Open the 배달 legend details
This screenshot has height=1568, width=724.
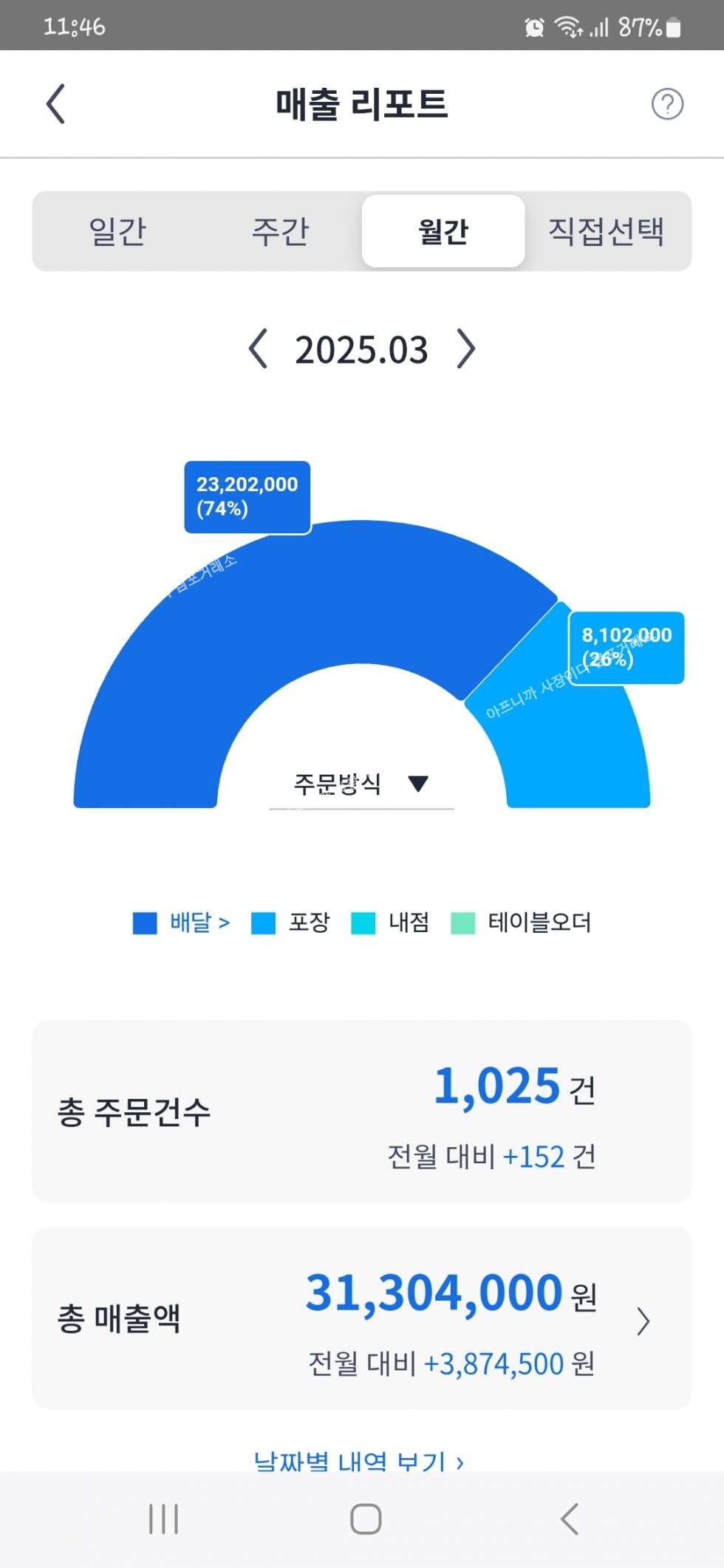click(182, 922)
